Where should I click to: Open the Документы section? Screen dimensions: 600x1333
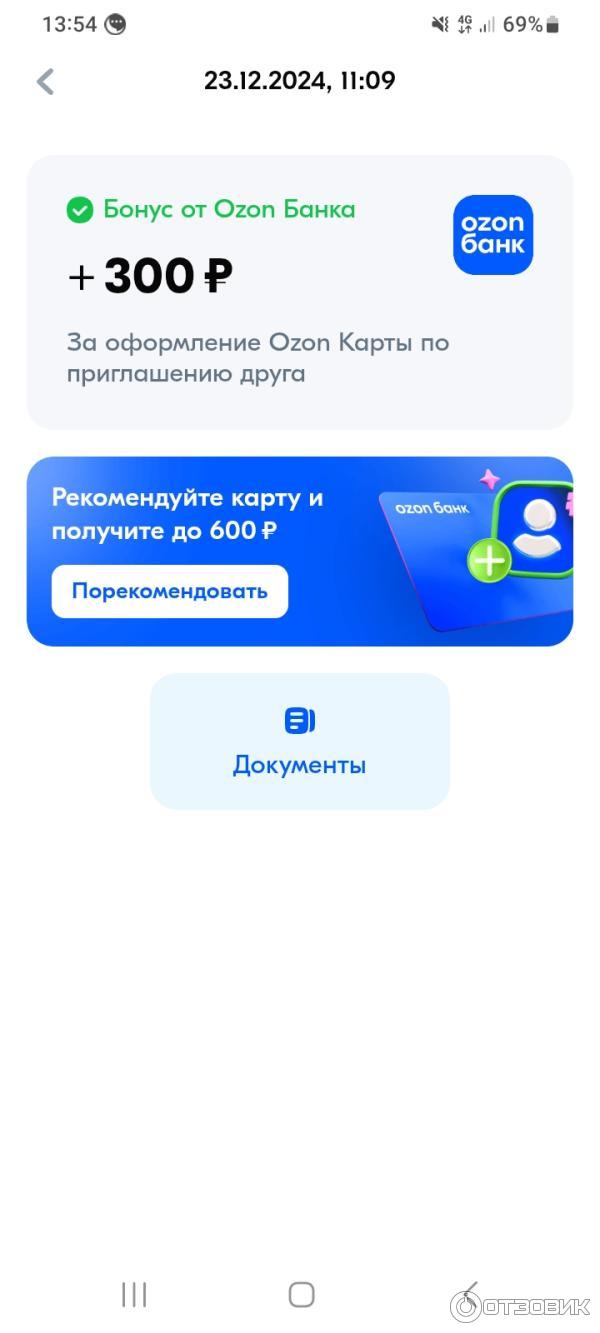[299, 741]
